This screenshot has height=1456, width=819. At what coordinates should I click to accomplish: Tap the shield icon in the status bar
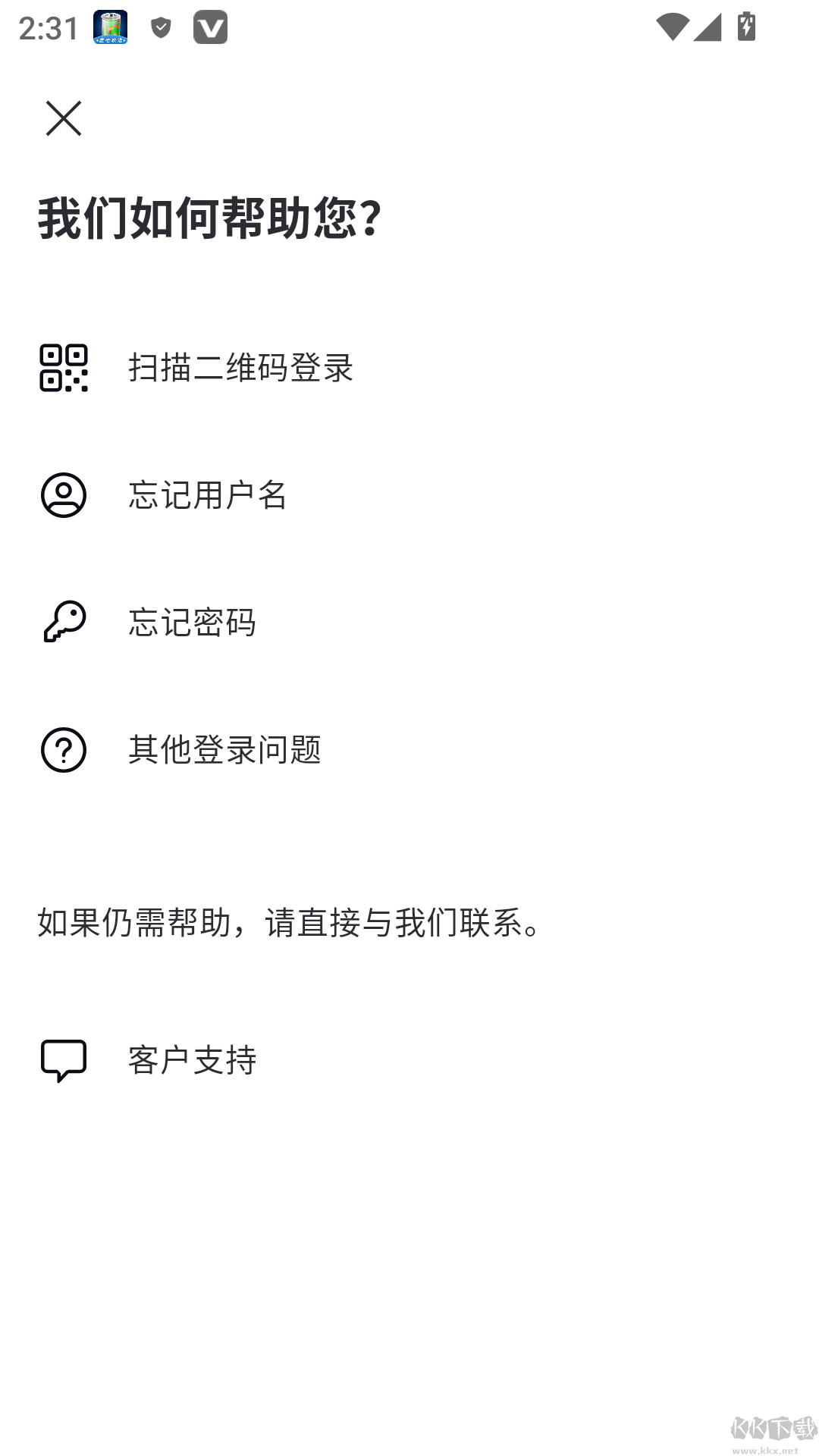(x=160, y=29)
